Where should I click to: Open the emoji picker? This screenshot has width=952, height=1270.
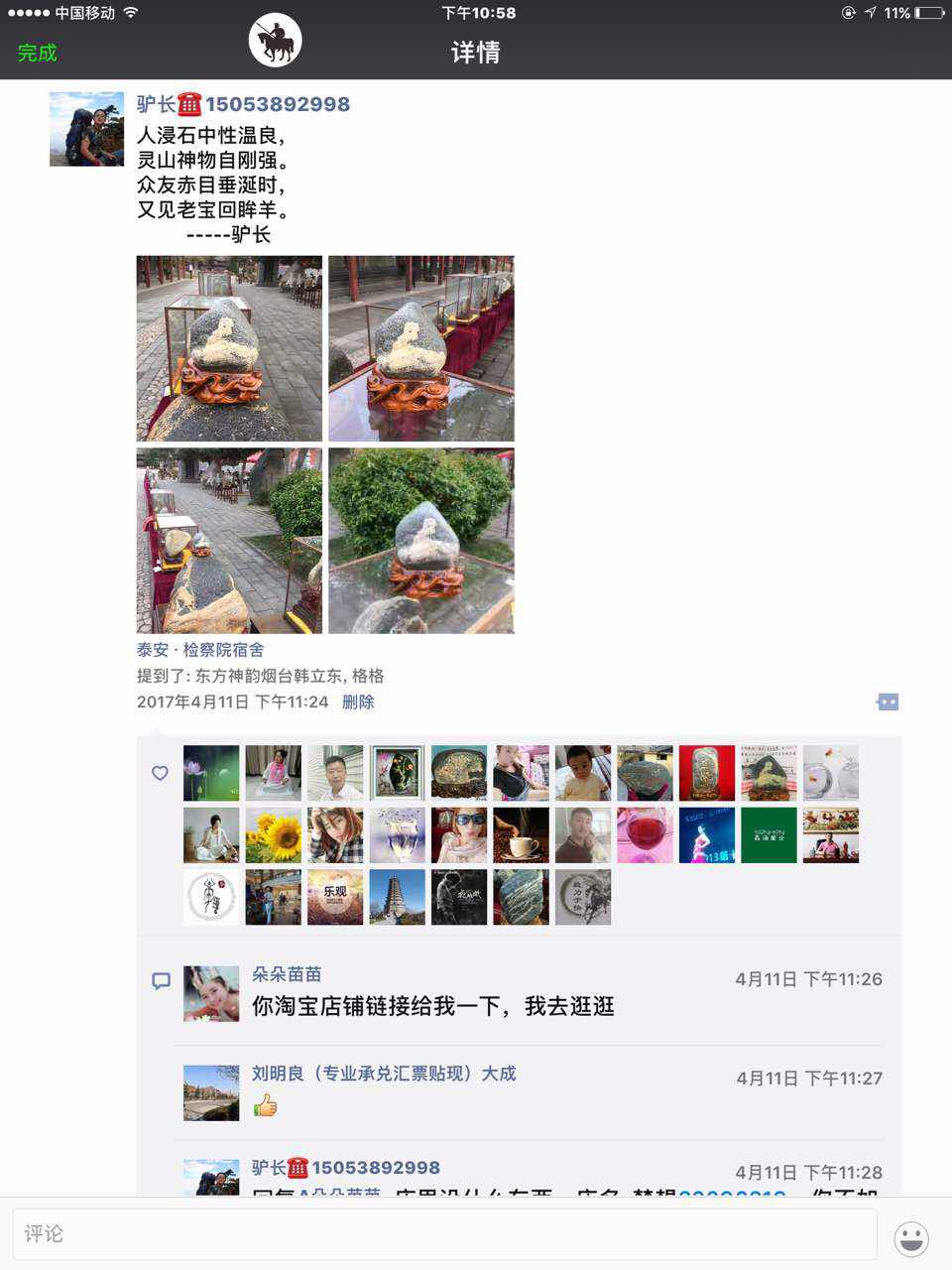tap(910, 1238)
